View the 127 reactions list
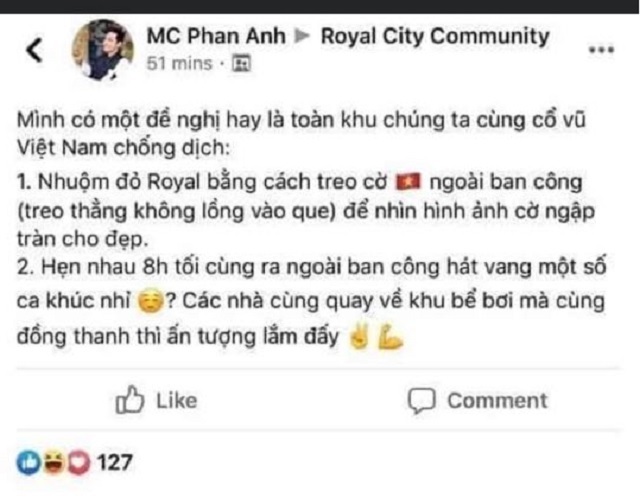This screenshot has height=504, width=640. click(x=75, y=462)
